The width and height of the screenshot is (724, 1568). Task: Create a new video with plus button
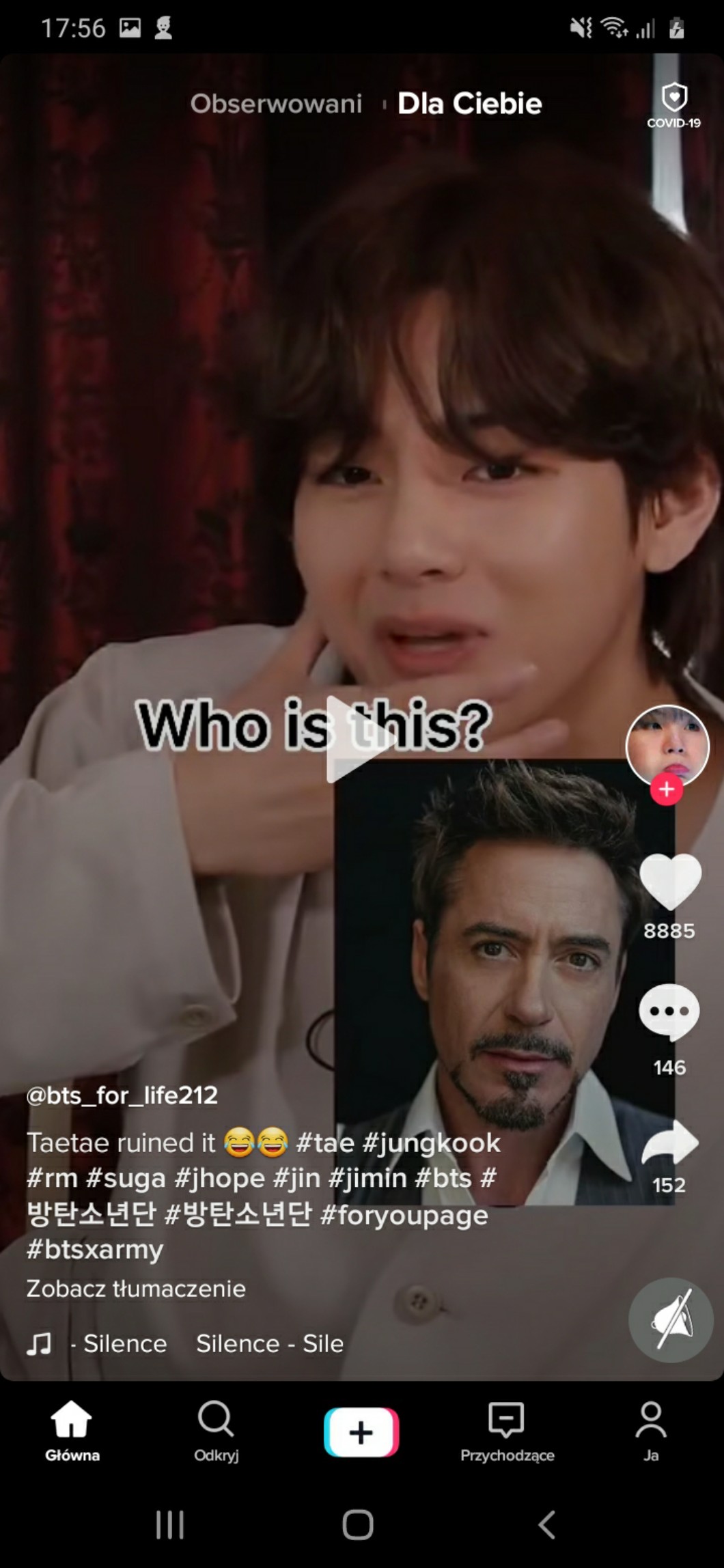pyautogui.click(x=361, y=1431)
